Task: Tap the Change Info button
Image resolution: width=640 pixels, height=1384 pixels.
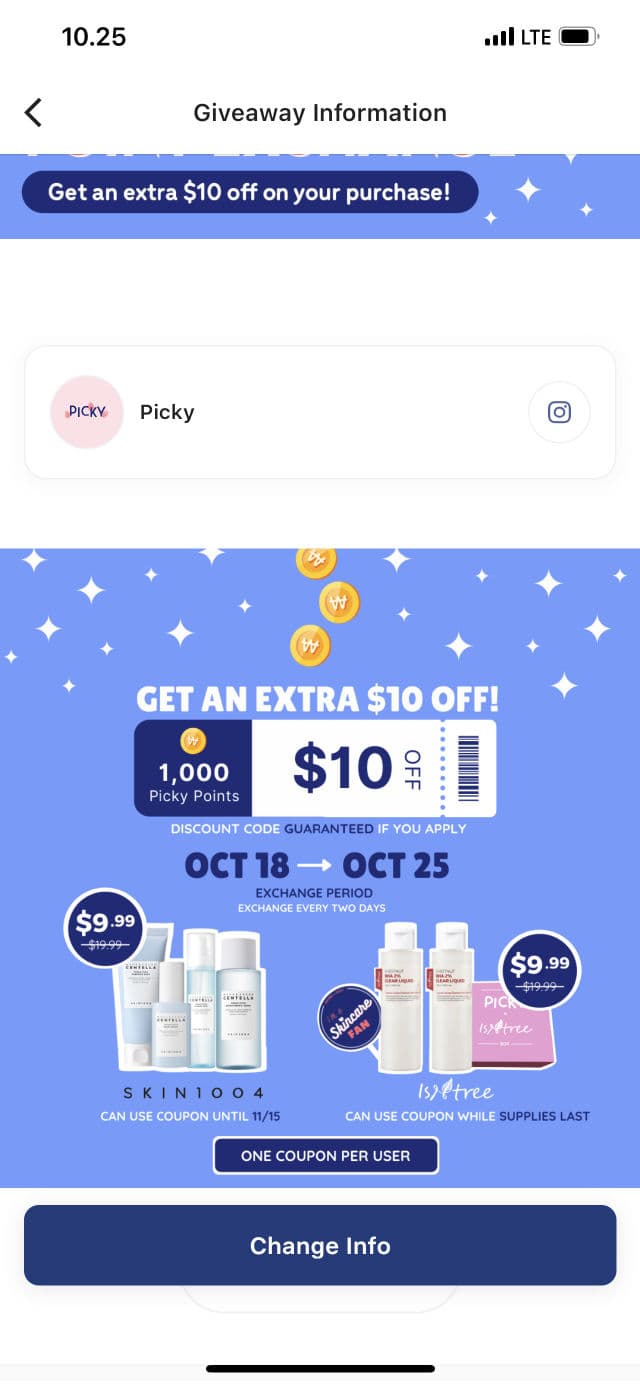Action: pos(320,1245)
